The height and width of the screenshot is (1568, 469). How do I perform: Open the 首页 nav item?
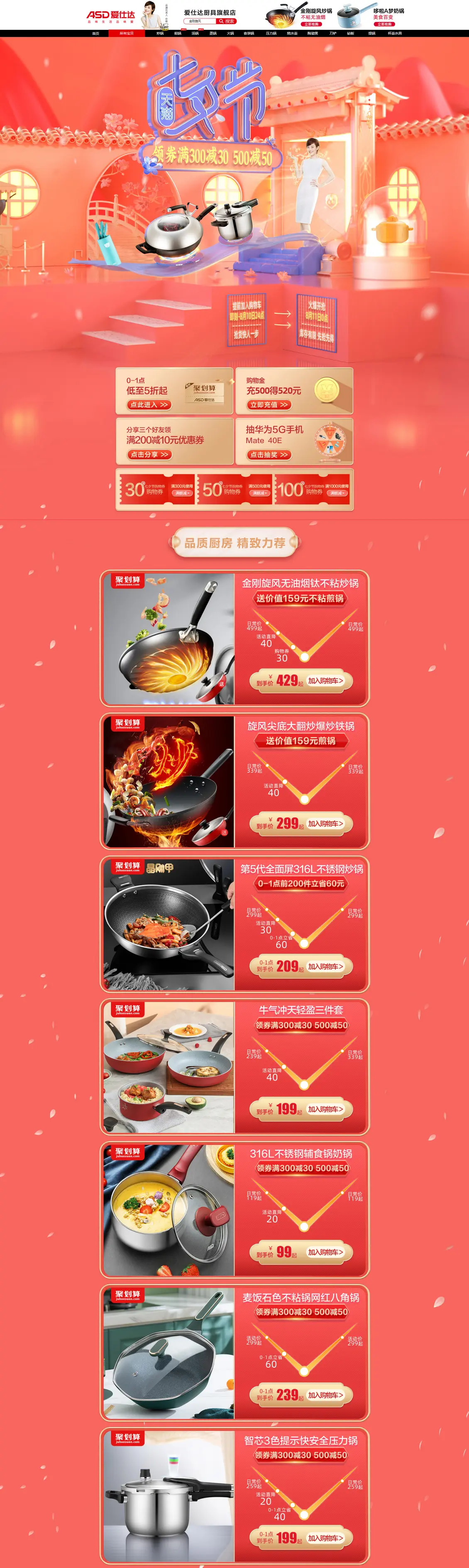(x=95, y=34)
